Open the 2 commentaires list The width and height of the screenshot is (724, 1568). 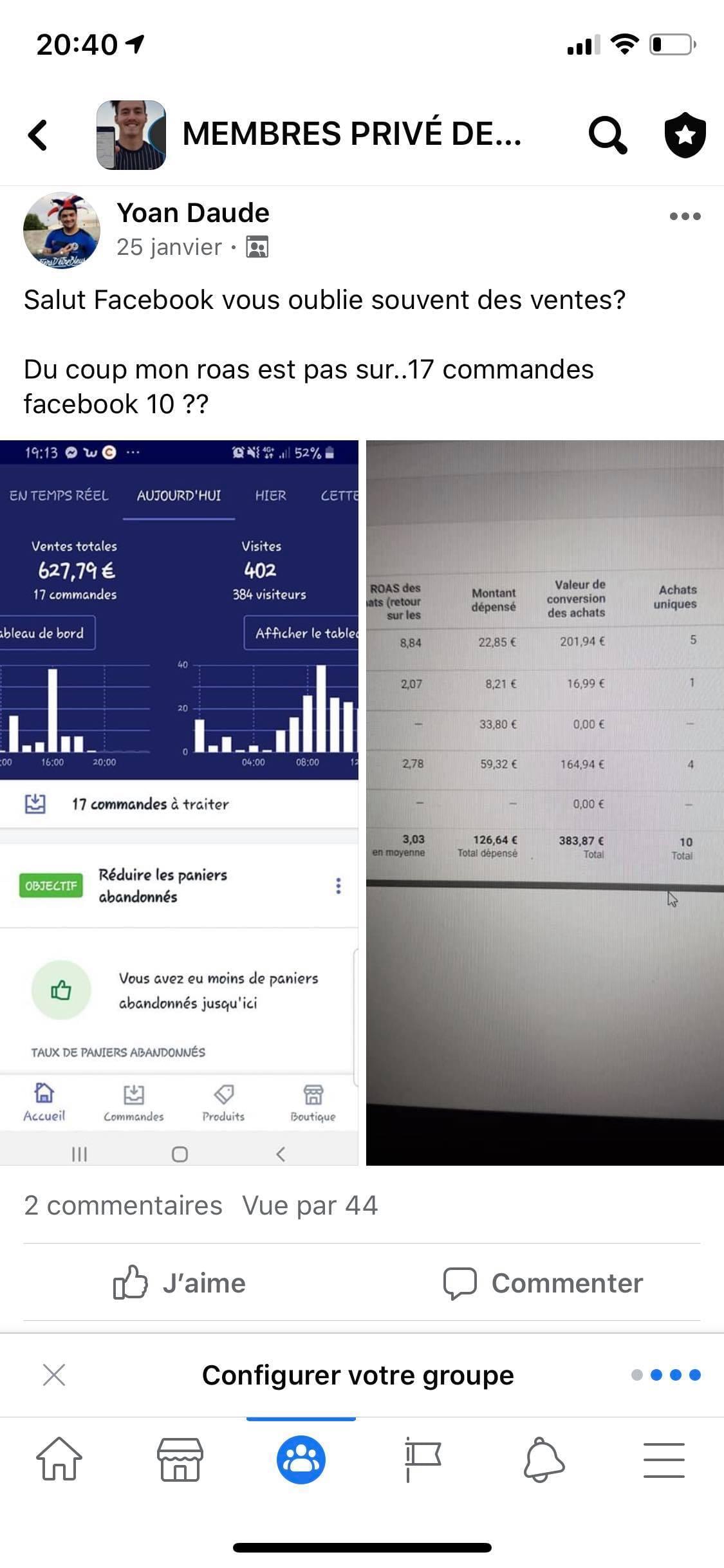tap(123, 1206)
